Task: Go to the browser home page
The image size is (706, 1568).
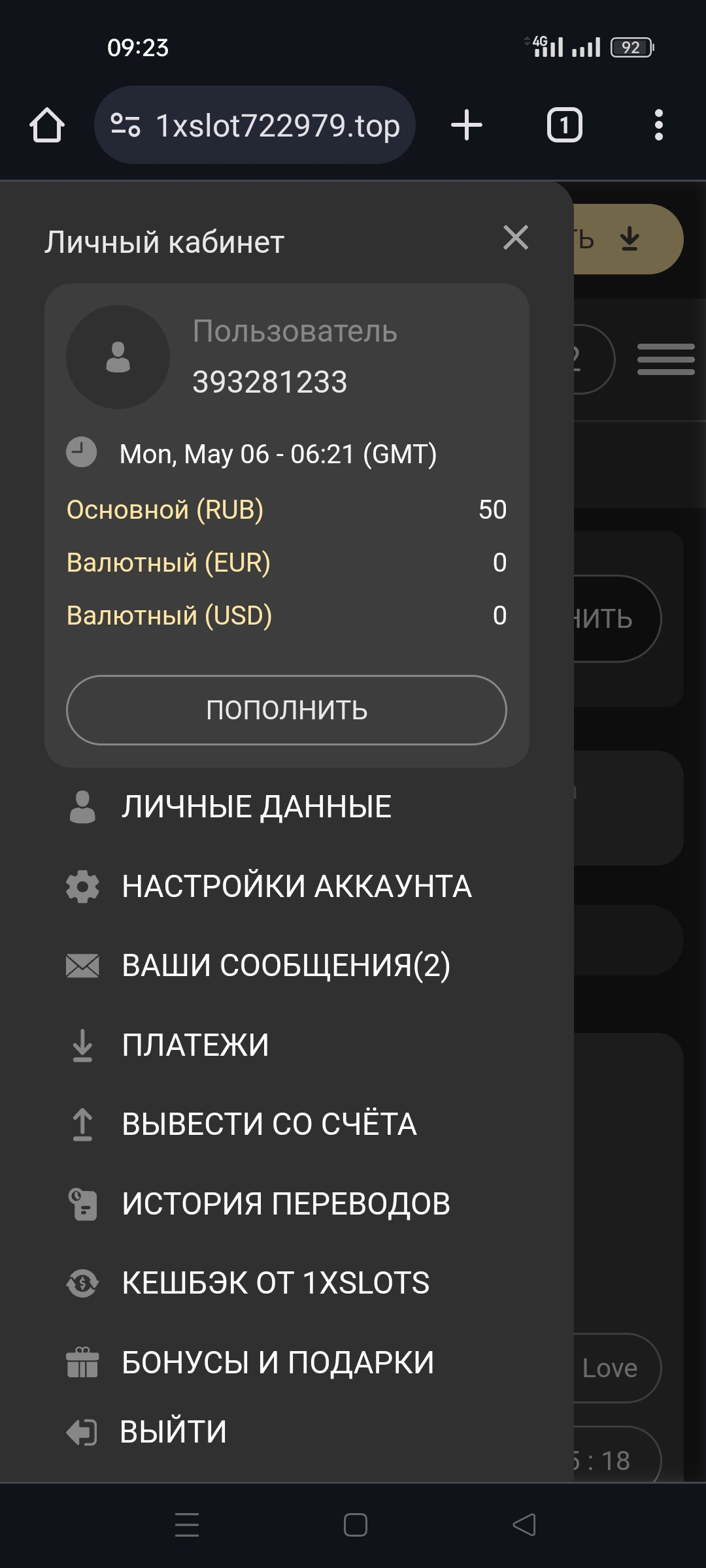Action: (47, 125)
